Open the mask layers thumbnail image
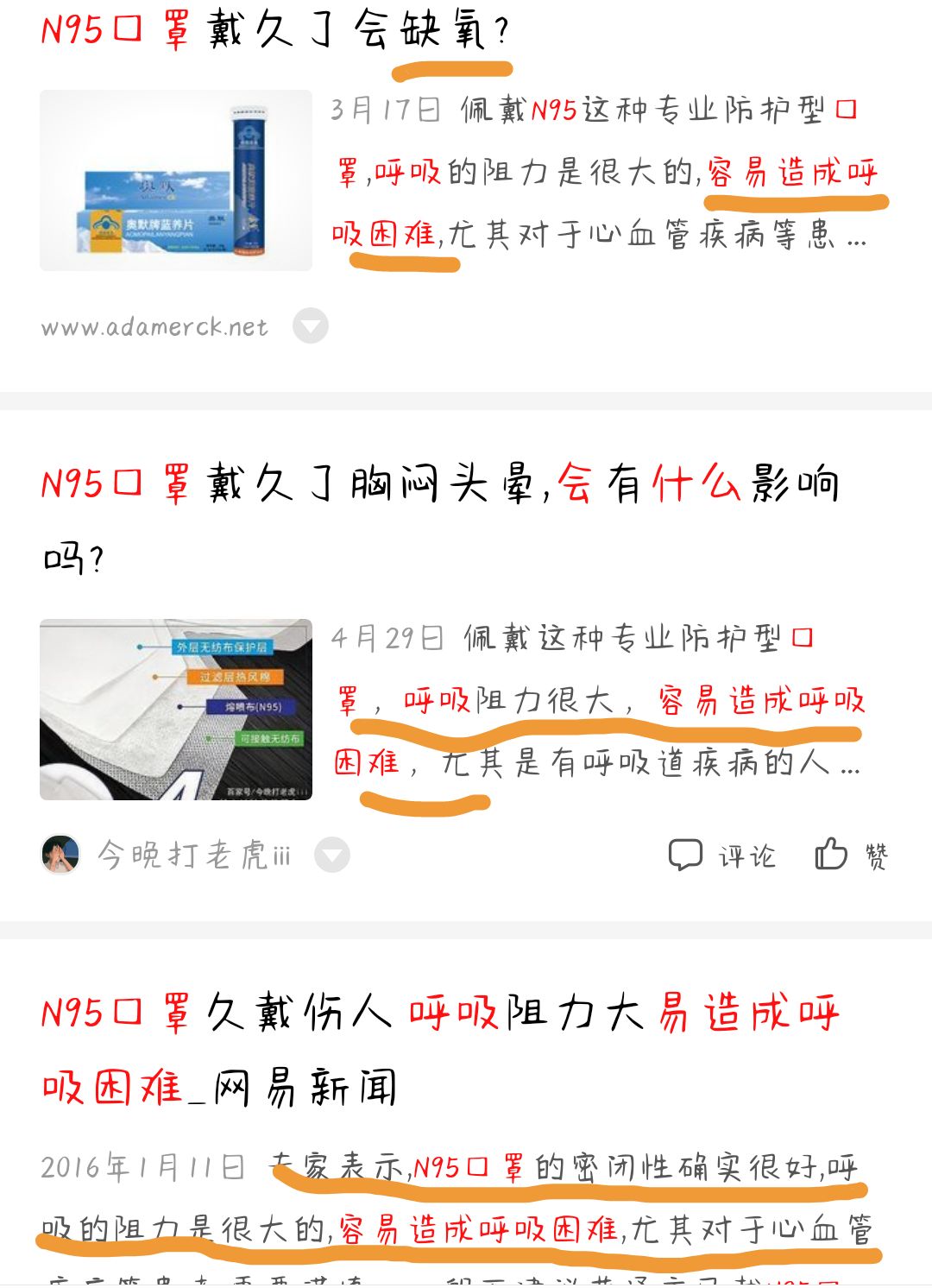 point(176,710)
